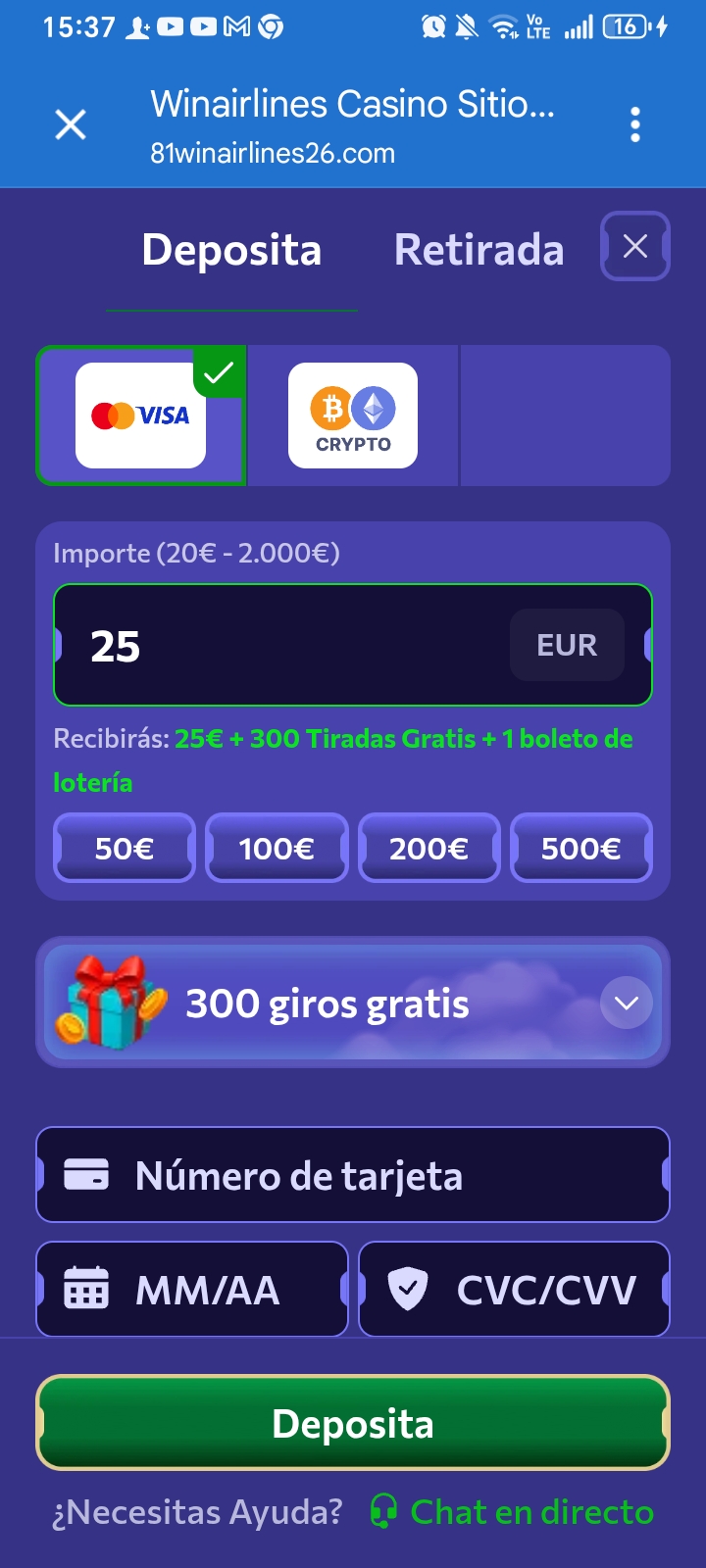This screenshot has height=1568, width=706.
Task: Close the browser custom tab
Action: pyautogui.click(x=71, y=125)
